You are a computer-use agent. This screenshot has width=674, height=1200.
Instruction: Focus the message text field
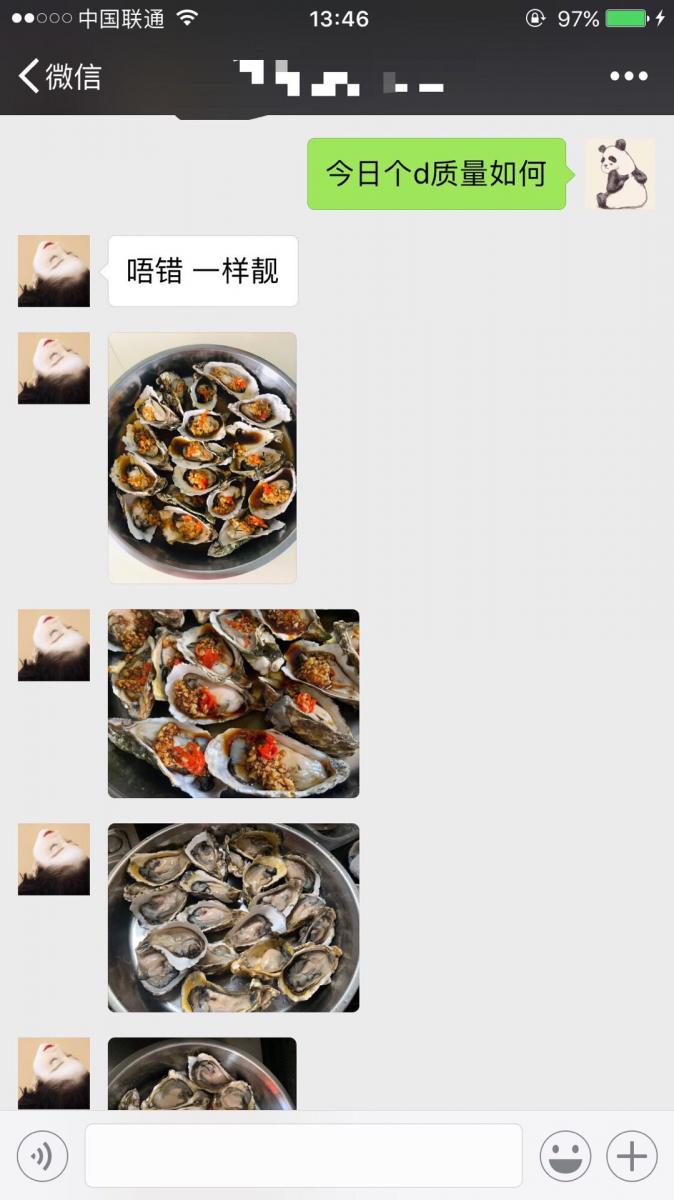click(x=303, y=1156)
